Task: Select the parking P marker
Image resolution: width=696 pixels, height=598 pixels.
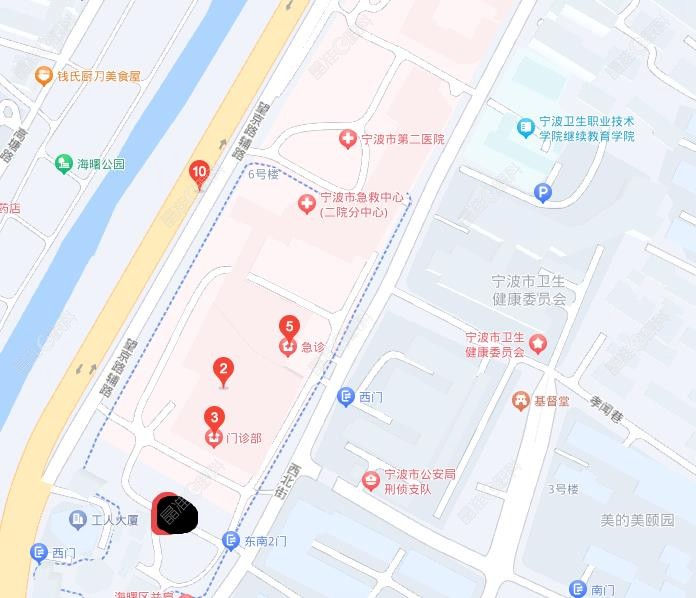Action: coord(543,194)
